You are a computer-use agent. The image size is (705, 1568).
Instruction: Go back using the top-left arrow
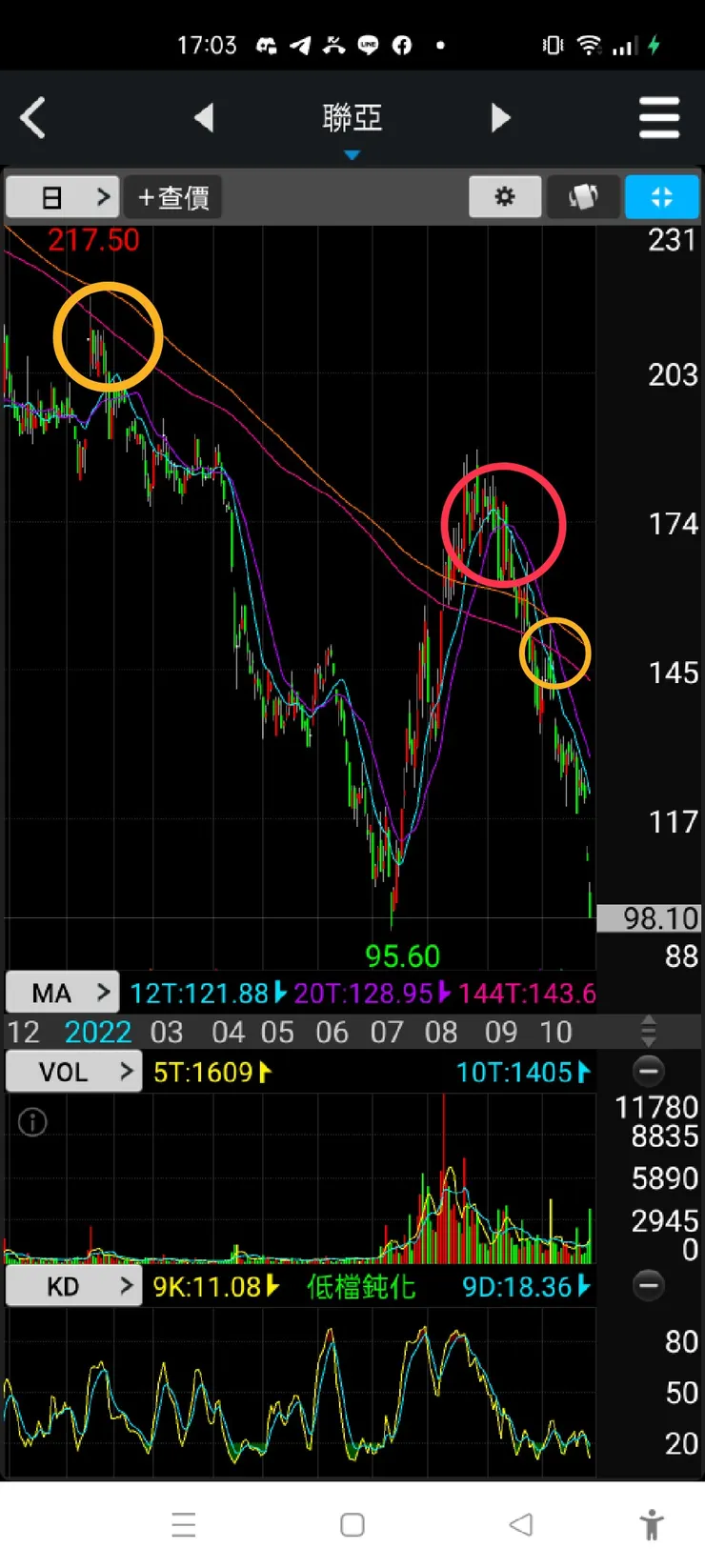click(33, 118)
